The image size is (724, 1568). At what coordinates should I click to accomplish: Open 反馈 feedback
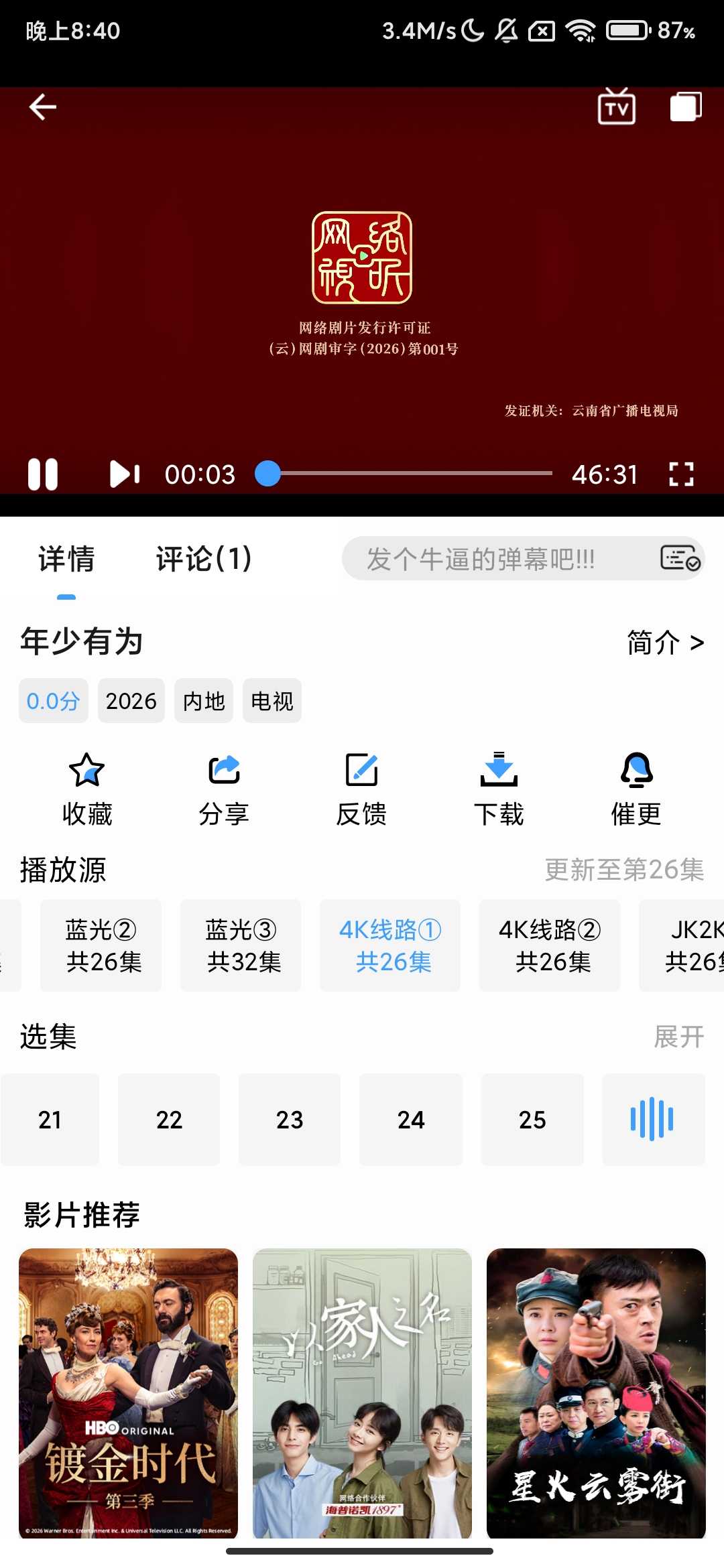click(x=361, y=789)
